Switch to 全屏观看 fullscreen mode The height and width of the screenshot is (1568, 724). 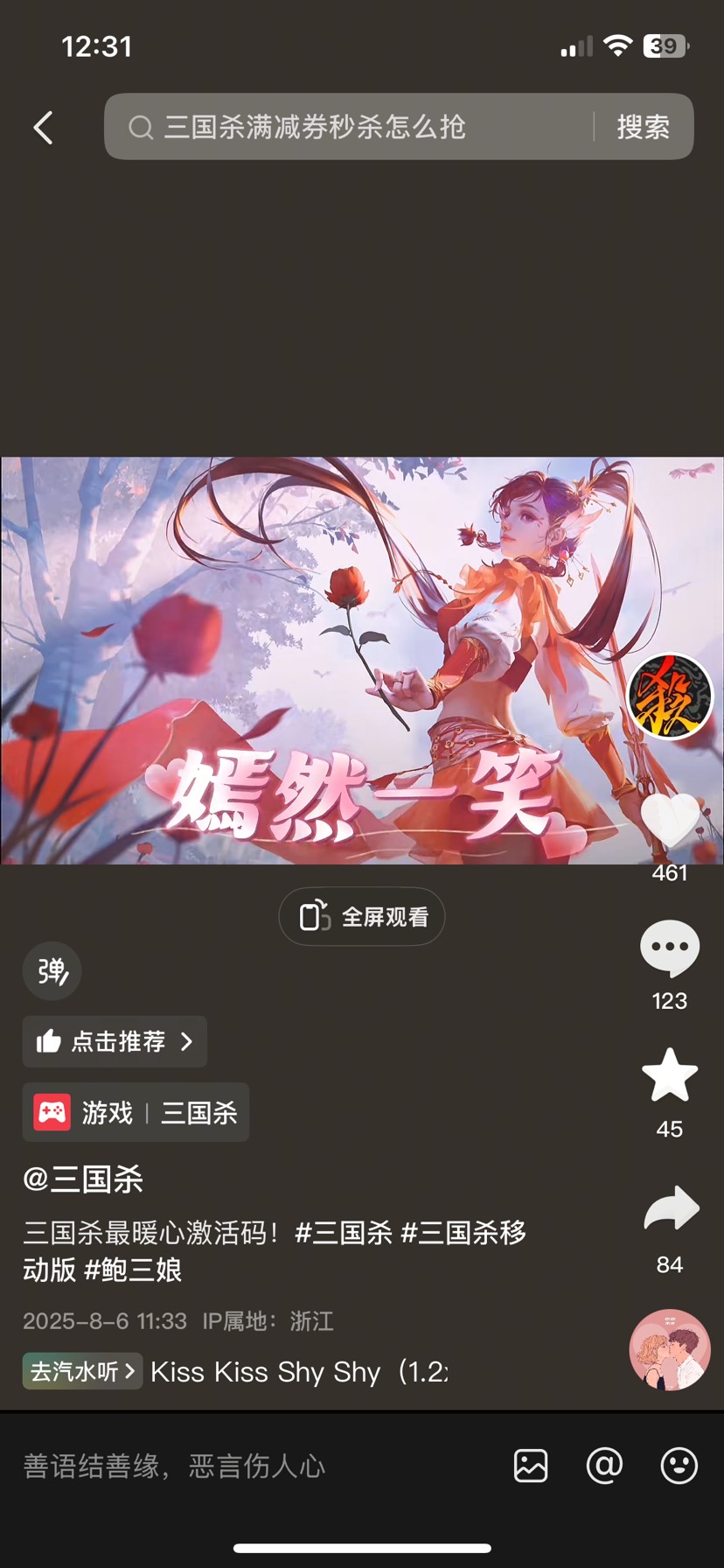pos(362,917)
